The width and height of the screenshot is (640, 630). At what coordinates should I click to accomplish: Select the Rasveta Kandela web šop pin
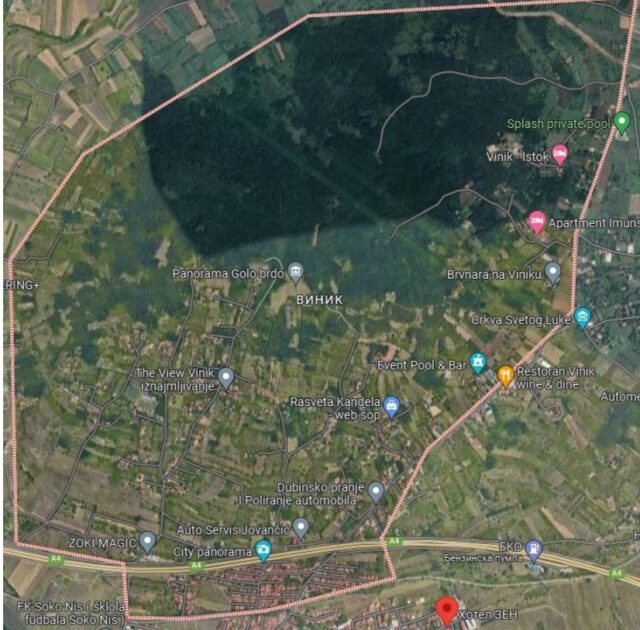[392, 405]
